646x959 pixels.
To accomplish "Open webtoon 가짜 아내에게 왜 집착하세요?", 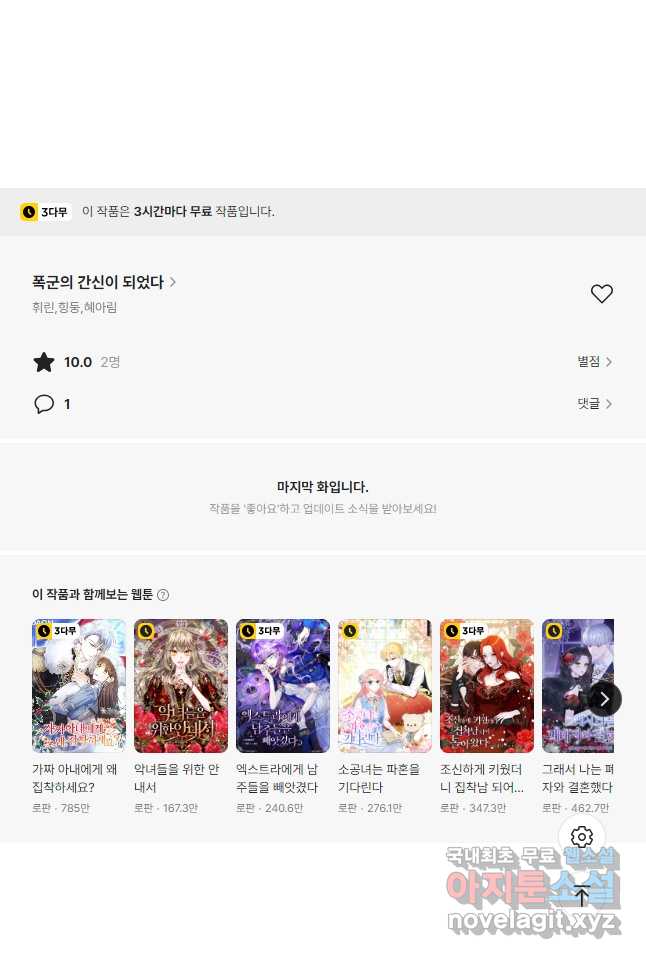I will click(79, 686).
